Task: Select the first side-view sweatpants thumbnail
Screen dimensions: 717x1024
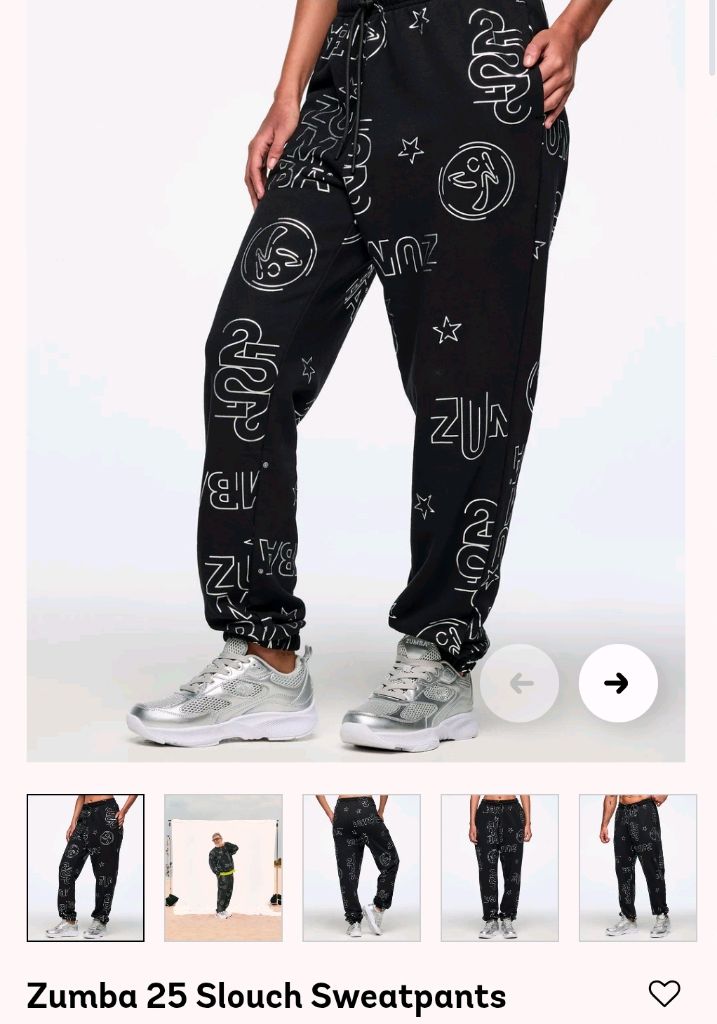Action: coord(86,868)
